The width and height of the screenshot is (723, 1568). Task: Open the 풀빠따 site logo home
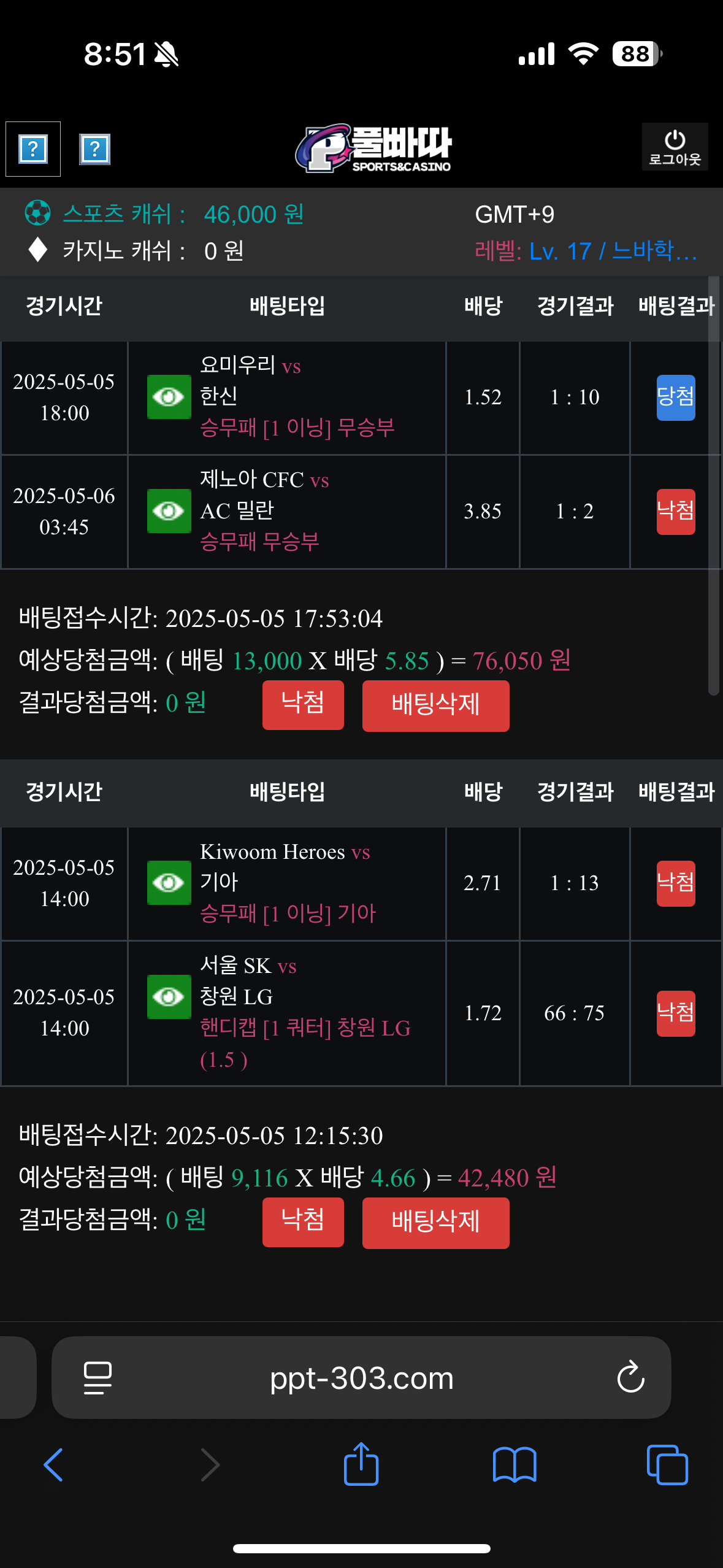[373, 148]
